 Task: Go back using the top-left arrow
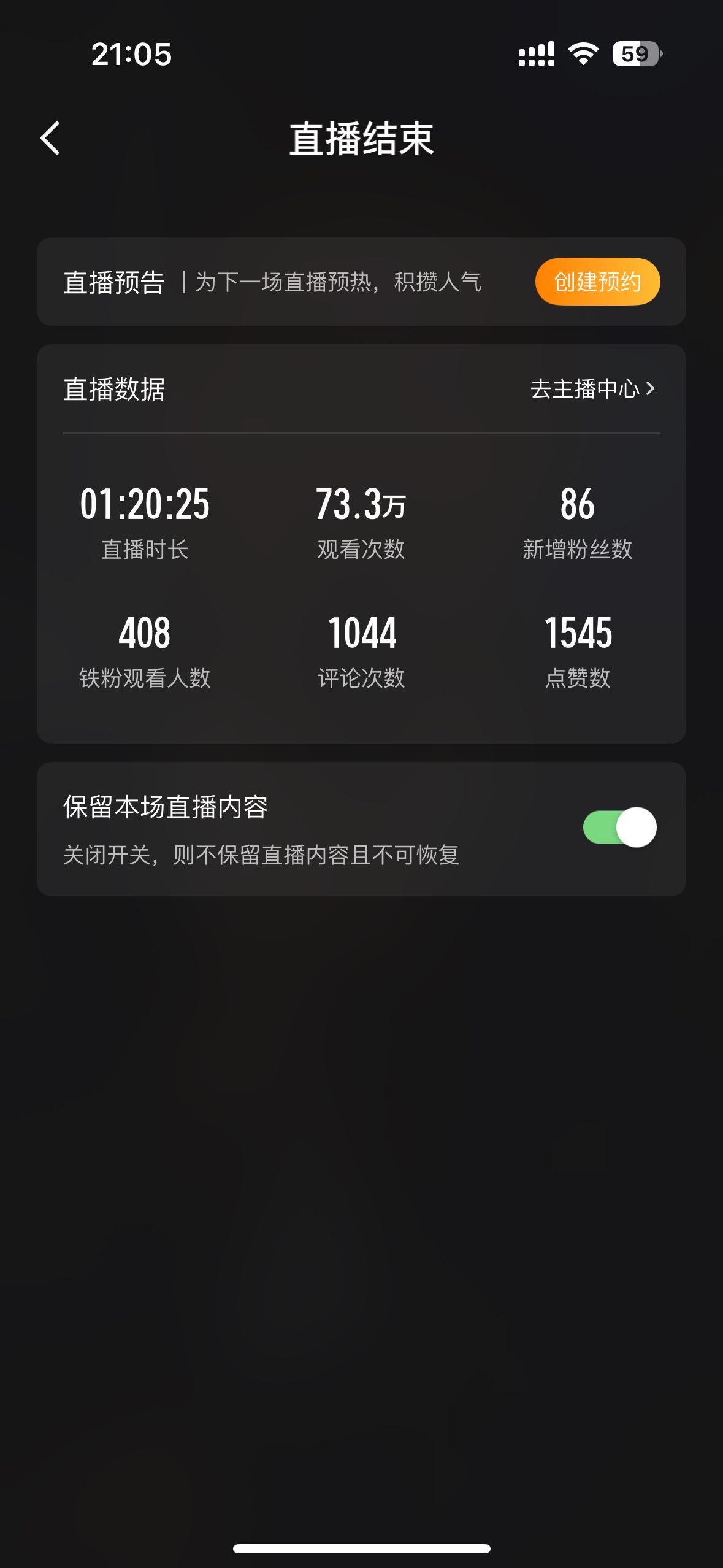click(50, 138)
